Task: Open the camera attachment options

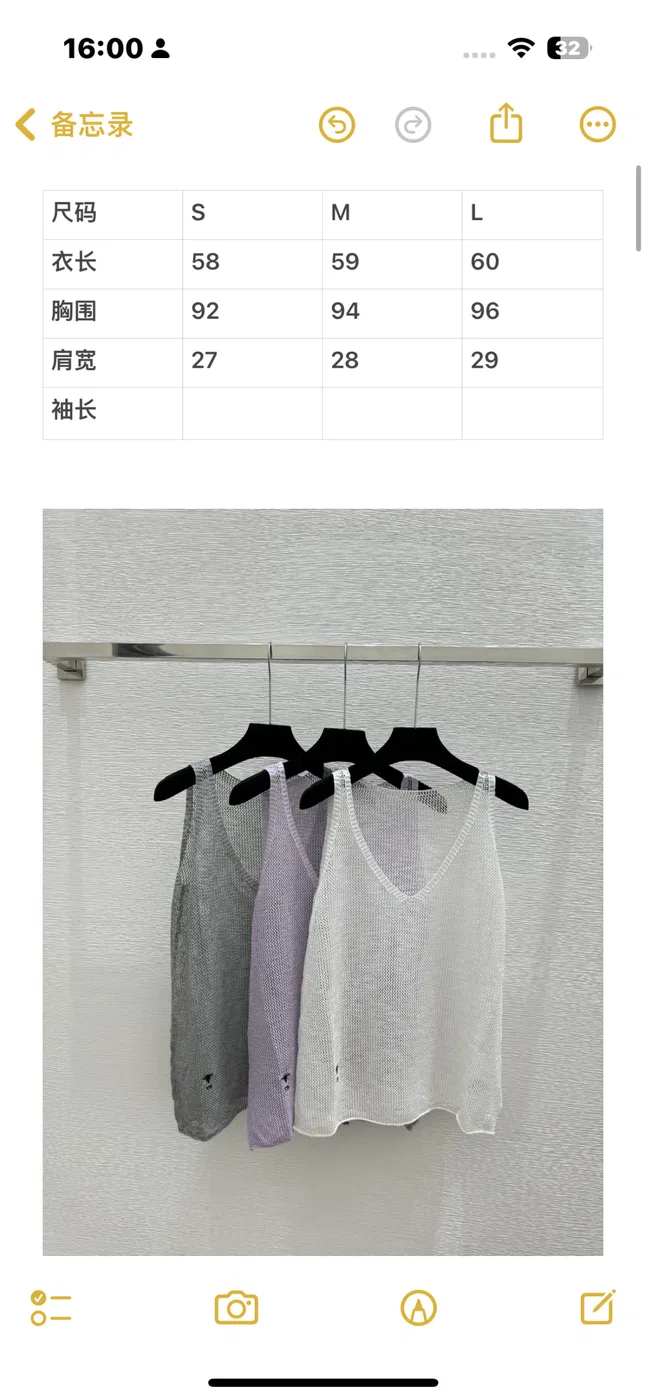Action: coord(237,1308)
